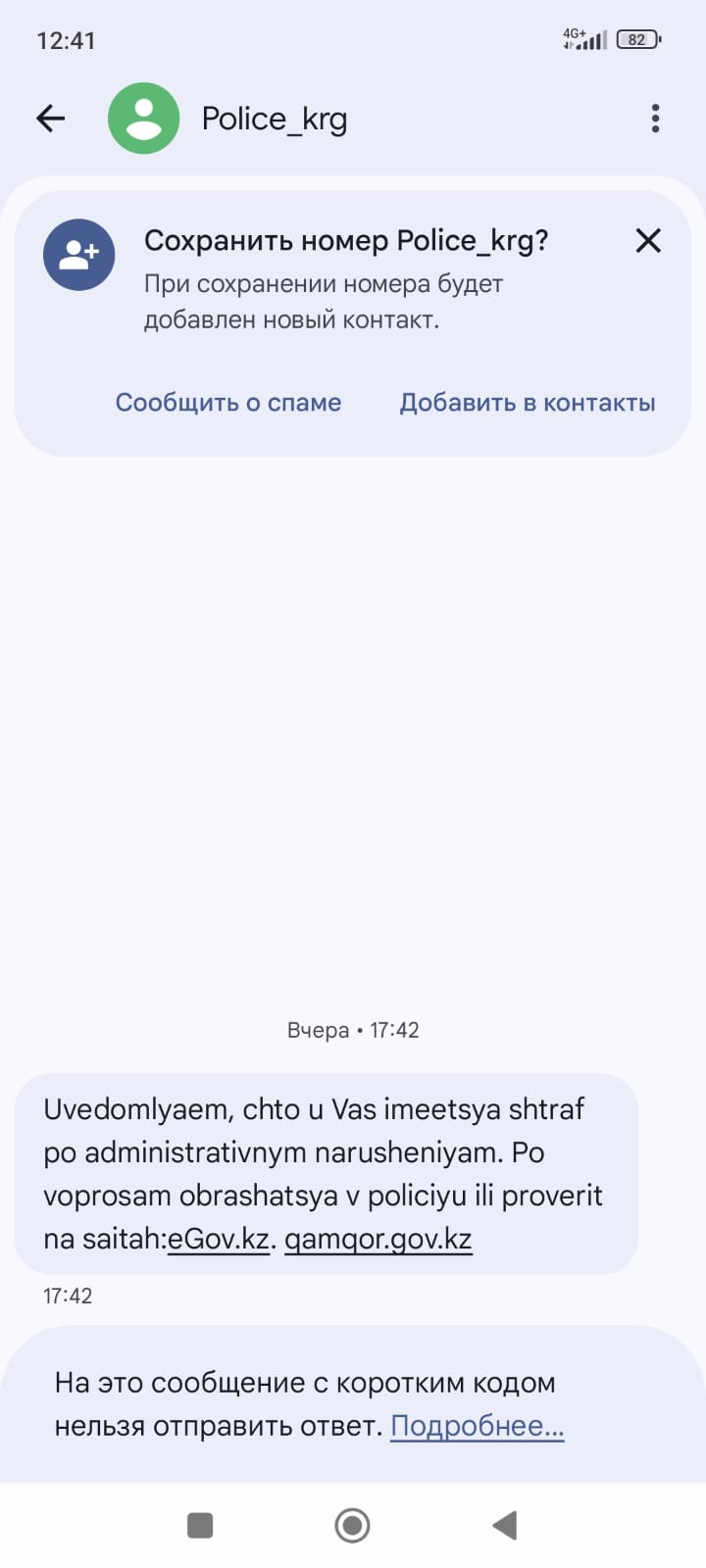The image size is (706, 1568).
Task: Go back to the conversations list
Action: 51,119
